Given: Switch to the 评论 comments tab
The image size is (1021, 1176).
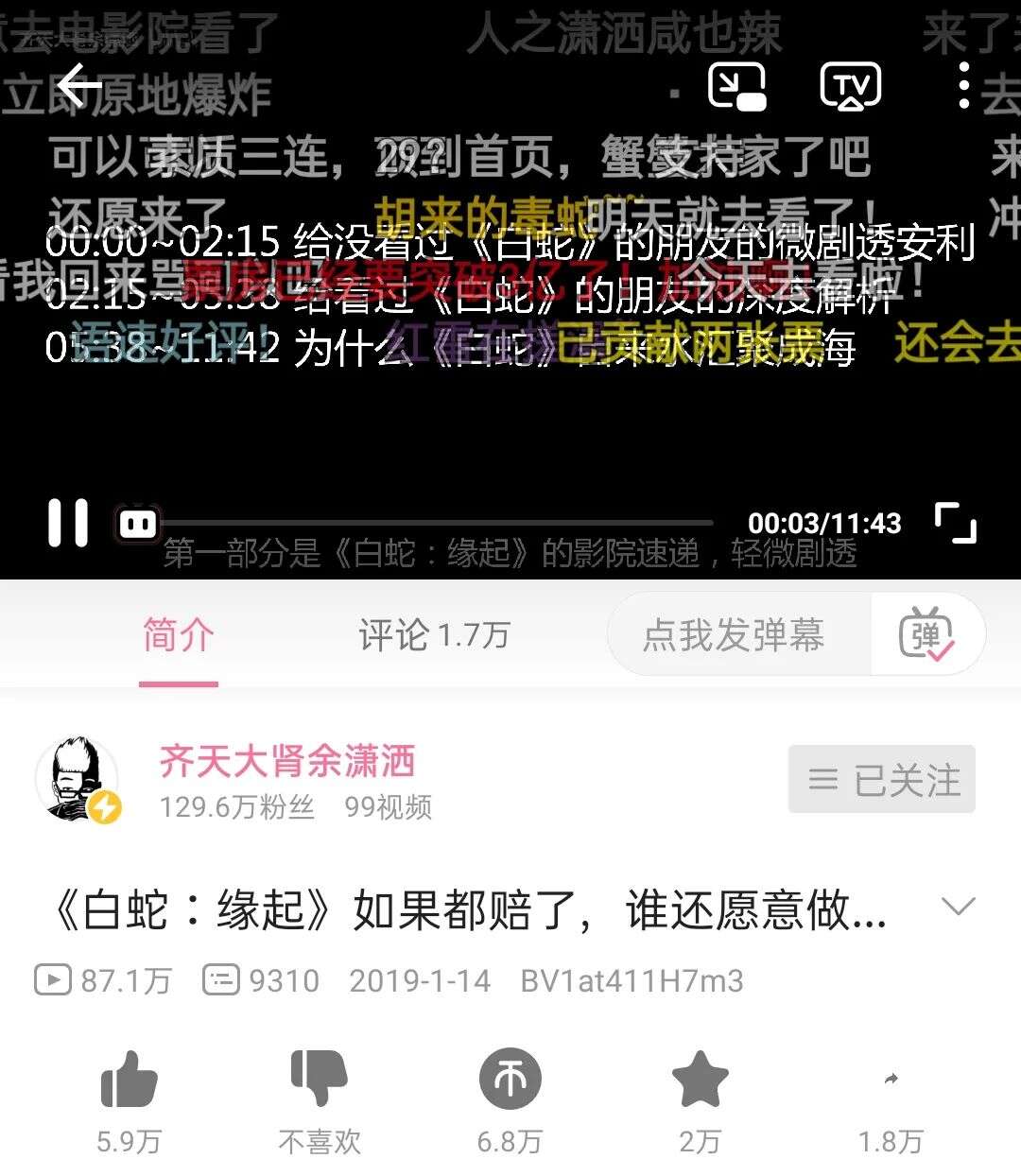Looking at the screenshot, I should (434, 636).
